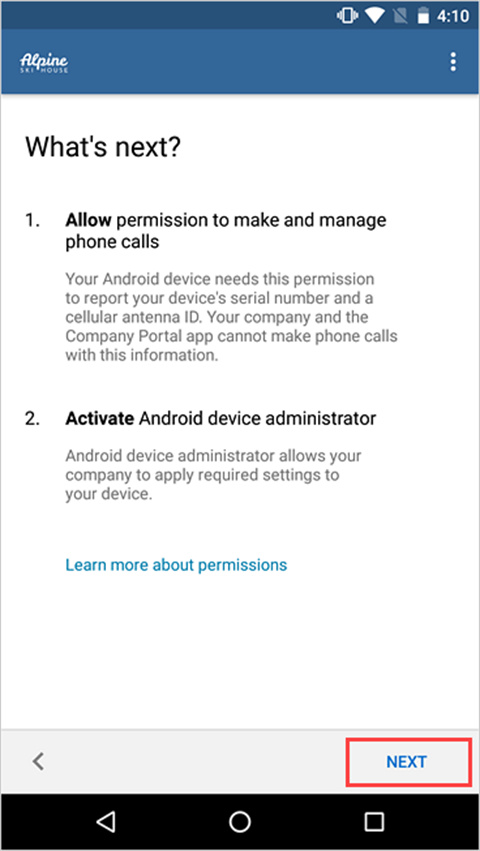This screenshot has width=480, height=851.
Task: Go to home via system circle button
Action: click(x=239, y=822)
